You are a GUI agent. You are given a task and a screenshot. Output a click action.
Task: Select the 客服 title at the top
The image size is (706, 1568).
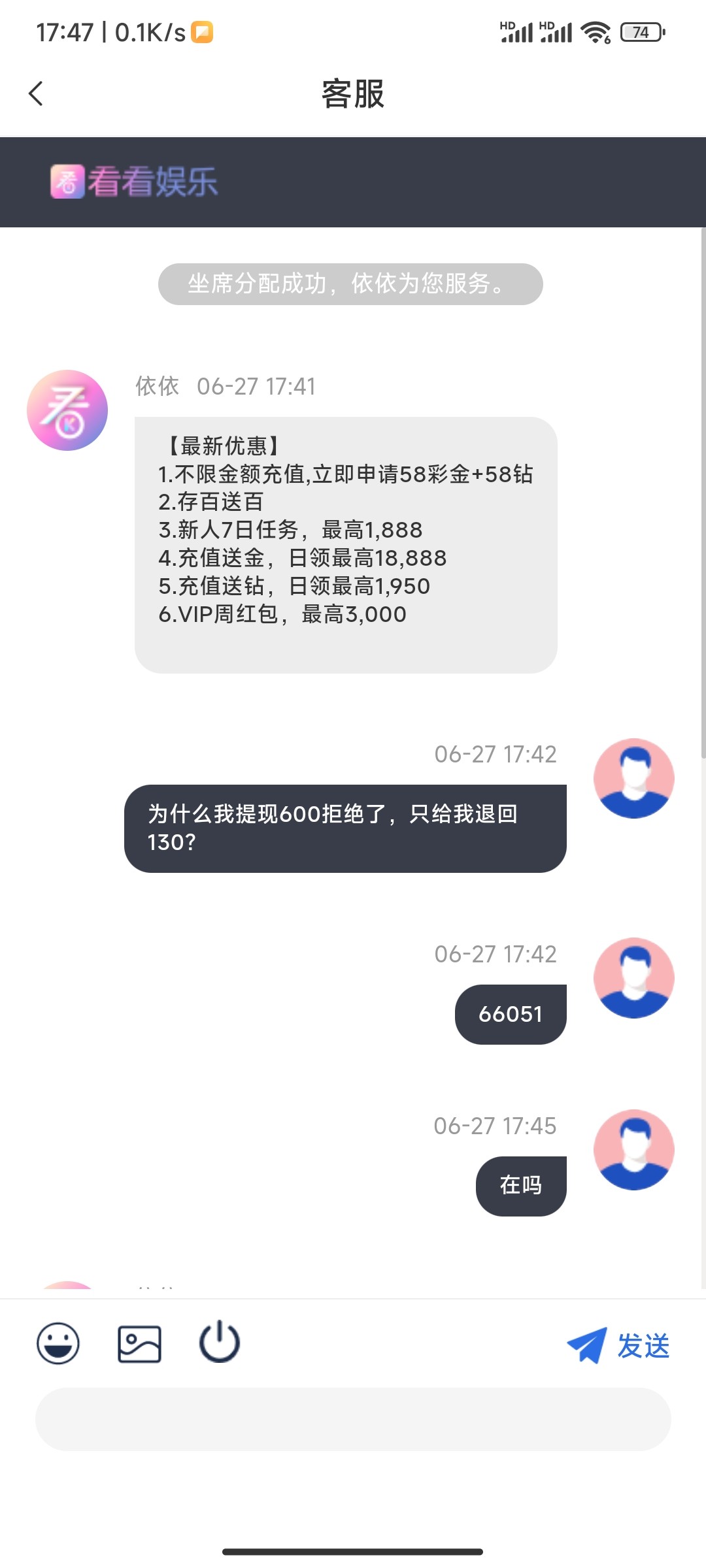click(352, 93)
